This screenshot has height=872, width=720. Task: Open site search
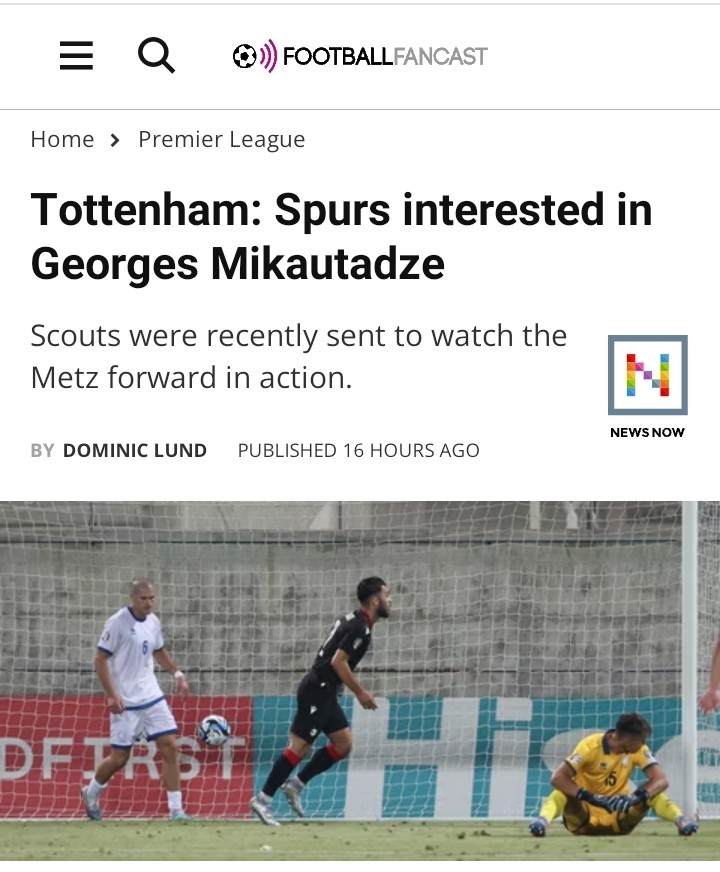[156, 56]
